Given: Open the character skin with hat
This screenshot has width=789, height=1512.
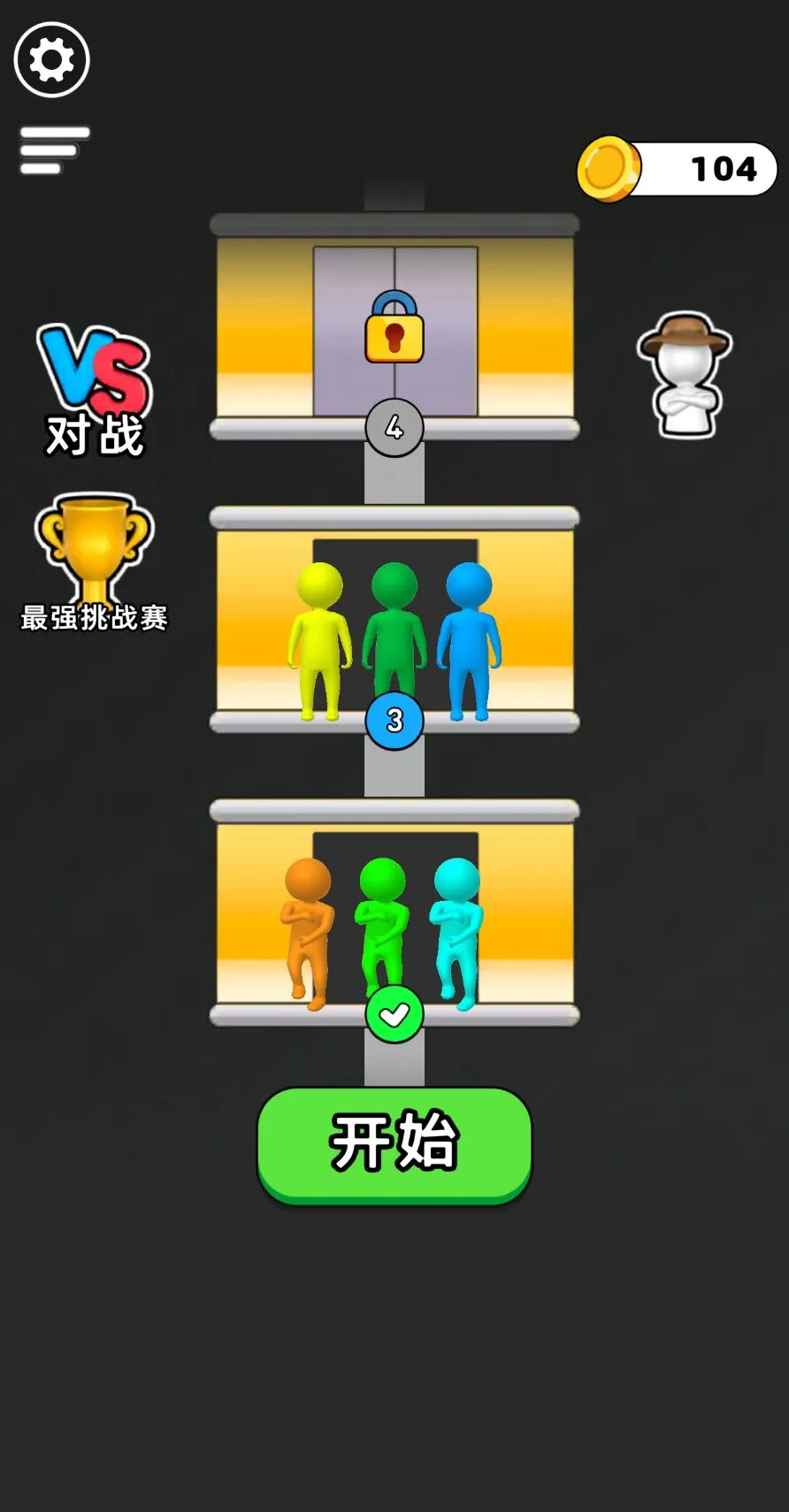Looking at the screenshot, I should pos(685,375).
